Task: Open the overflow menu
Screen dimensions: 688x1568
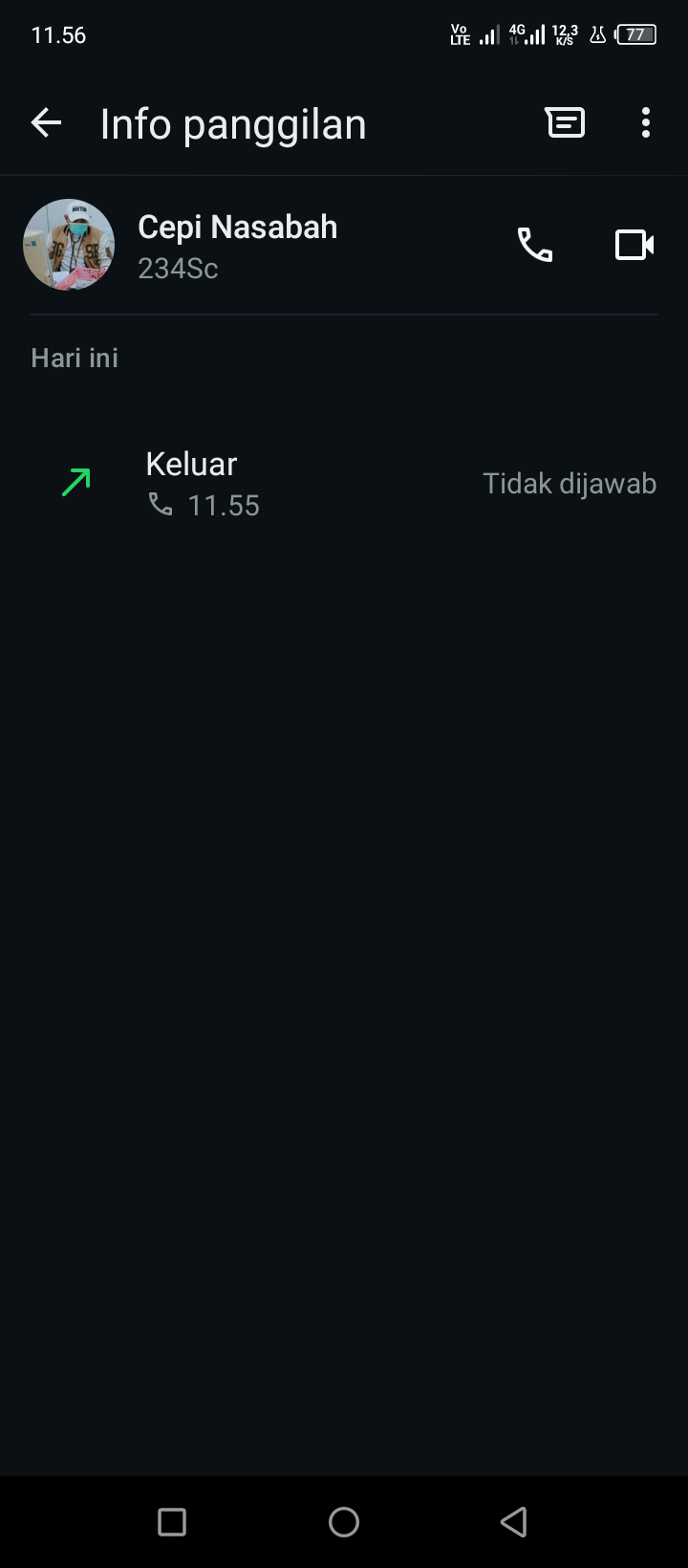Action: 646,123
